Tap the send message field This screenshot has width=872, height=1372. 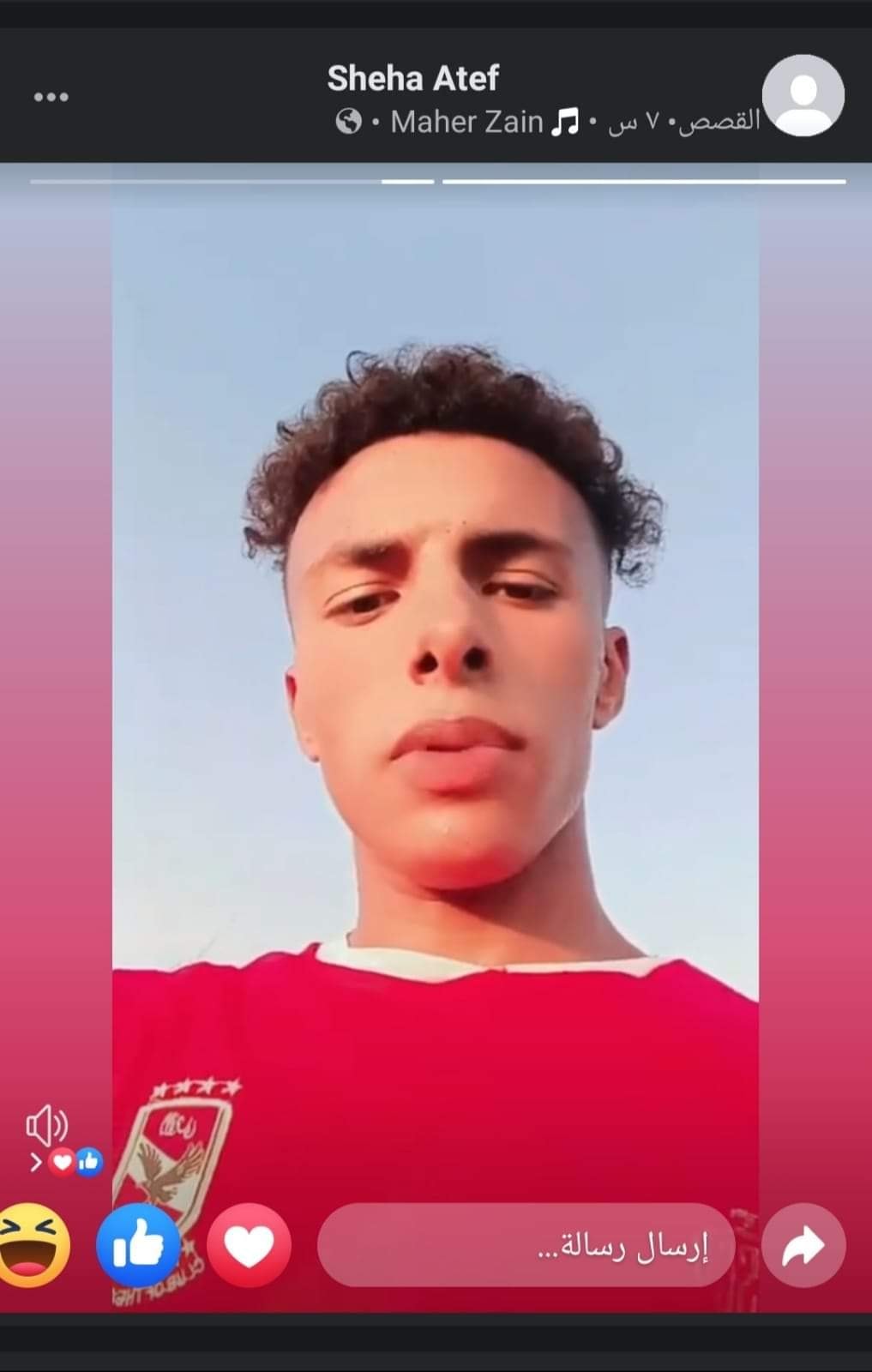(x=525, y=1245)
